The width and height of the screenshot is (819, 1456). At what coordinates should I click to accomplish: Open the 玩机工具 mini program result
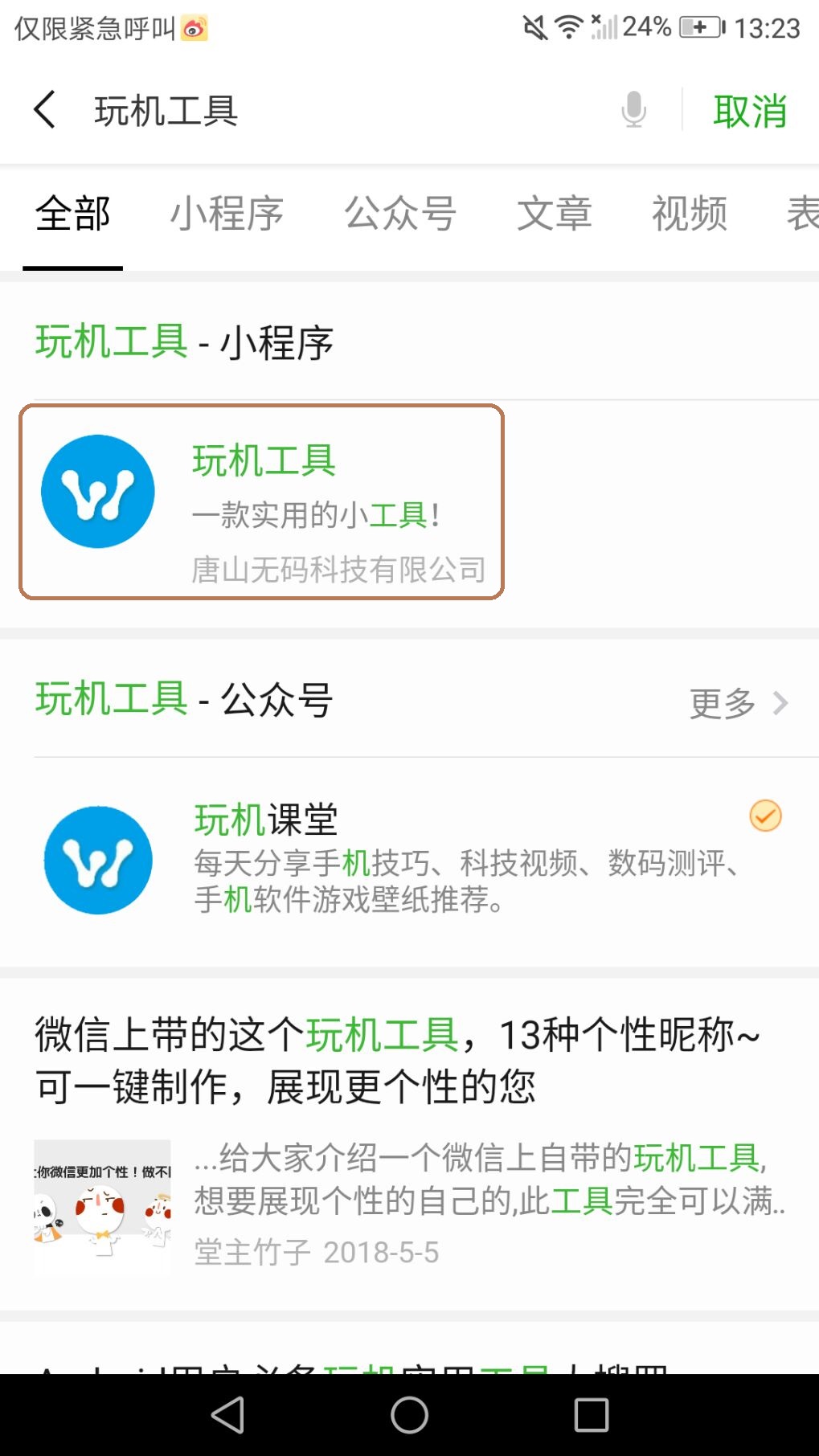[261, 502]
